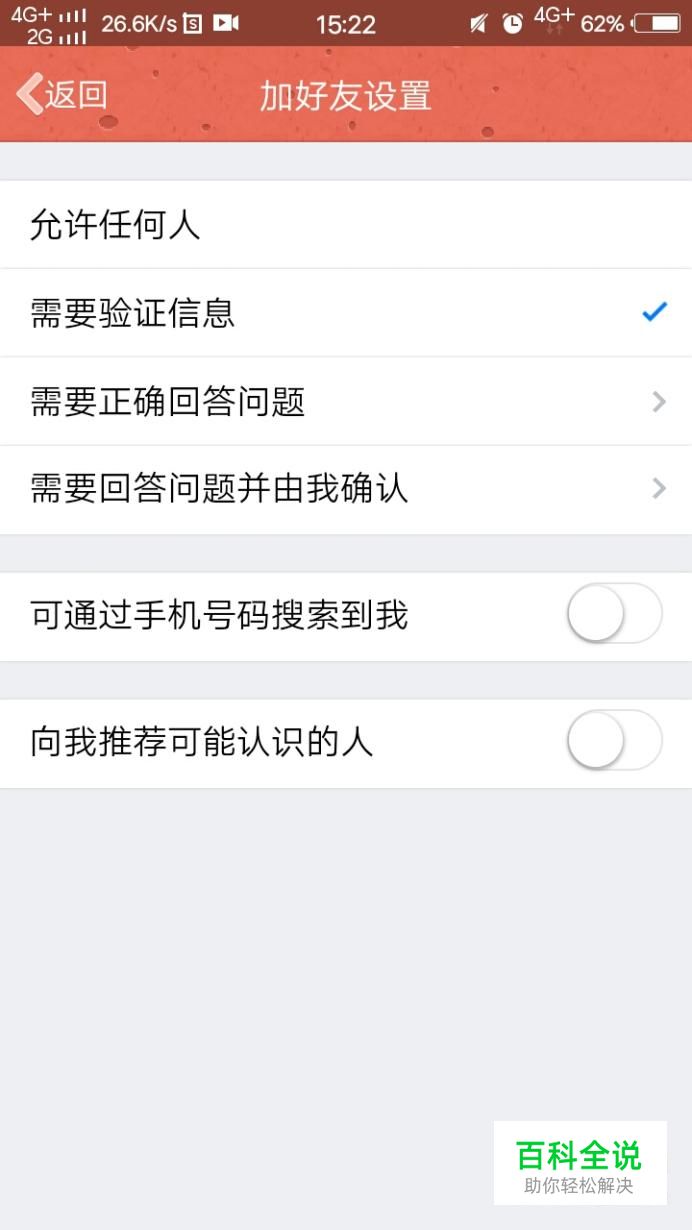Open 需要正确回答问题 settings
692x1230 pixels.
click(x=346, y=402)
